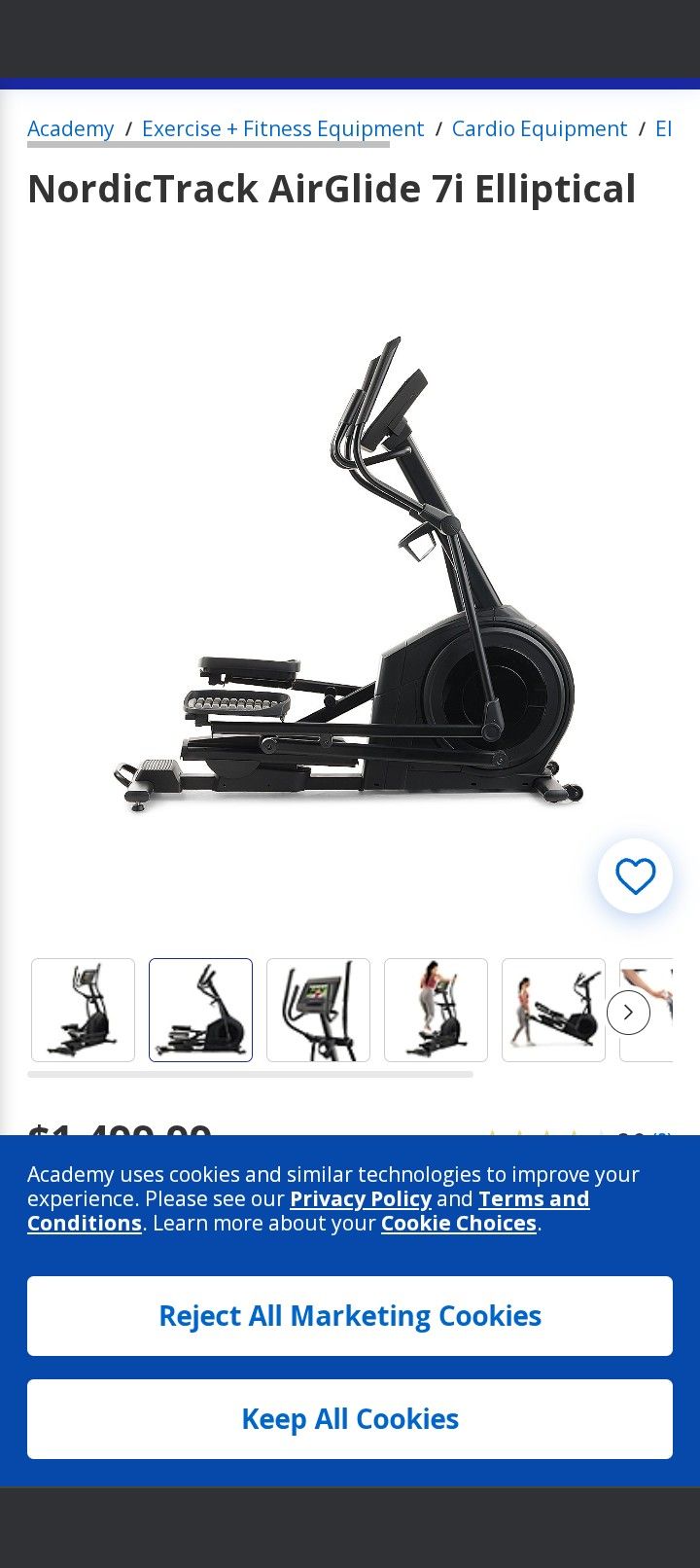Click the heart wishlist icon
This screenshot has width=700, height=1568.
click(635, 875)
